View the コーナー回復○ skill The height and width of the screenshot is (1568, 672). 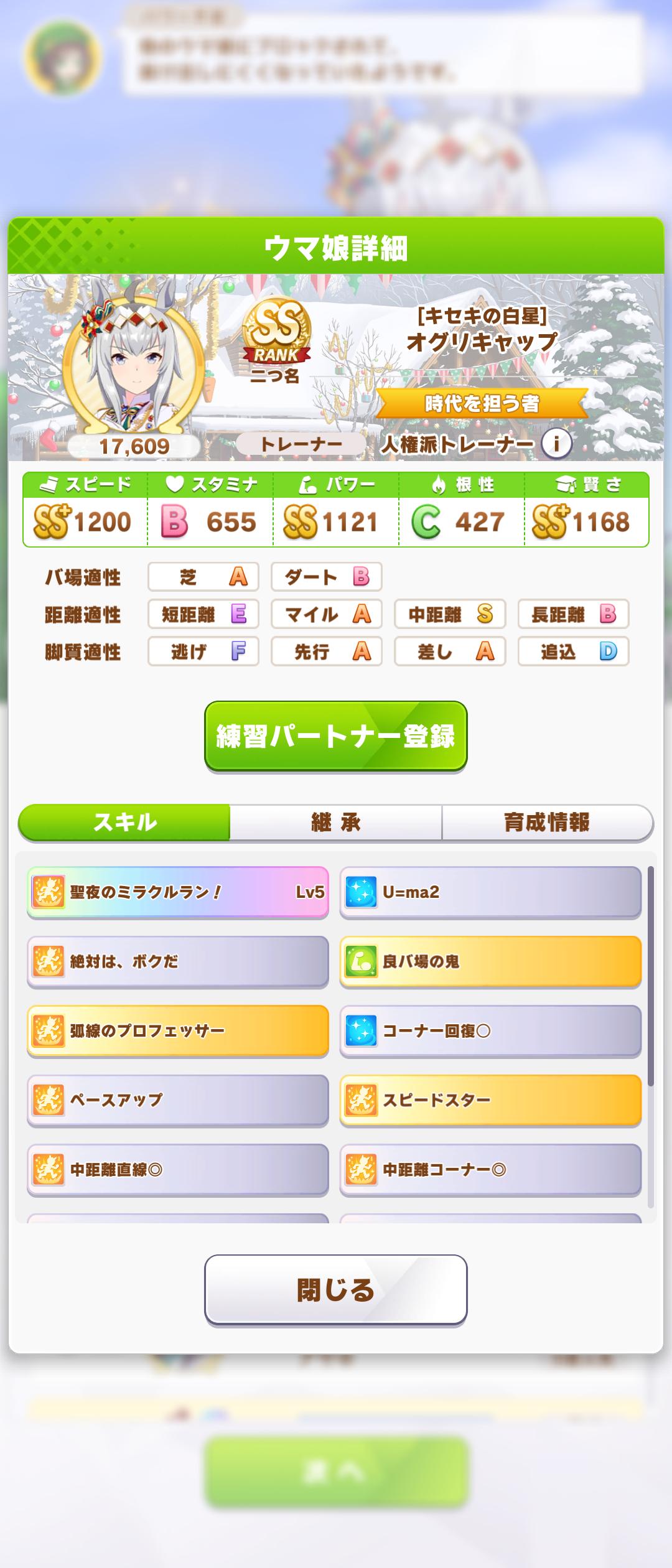(490, 1030)
